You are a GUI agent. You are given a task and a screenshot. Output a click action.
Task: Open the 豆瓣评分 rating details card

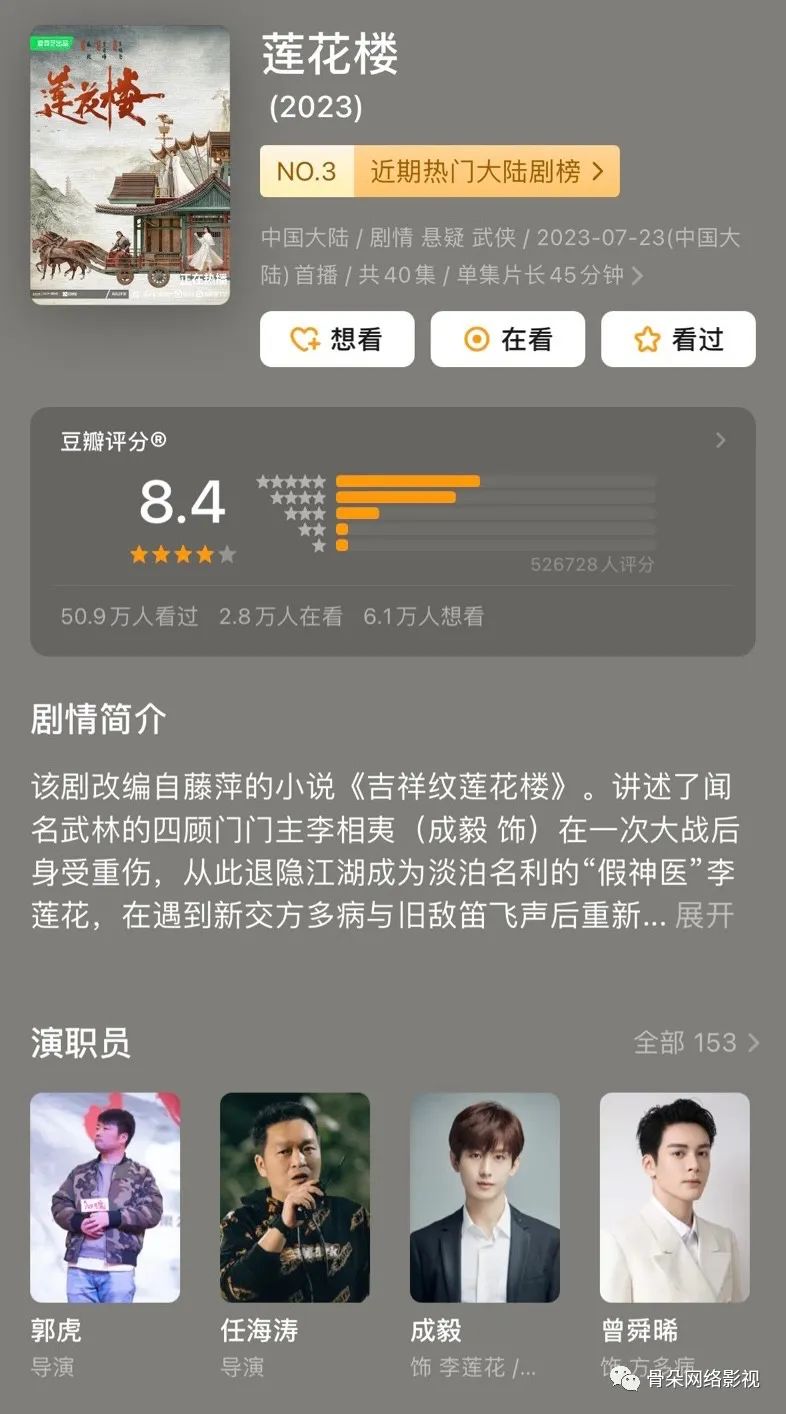392,530
